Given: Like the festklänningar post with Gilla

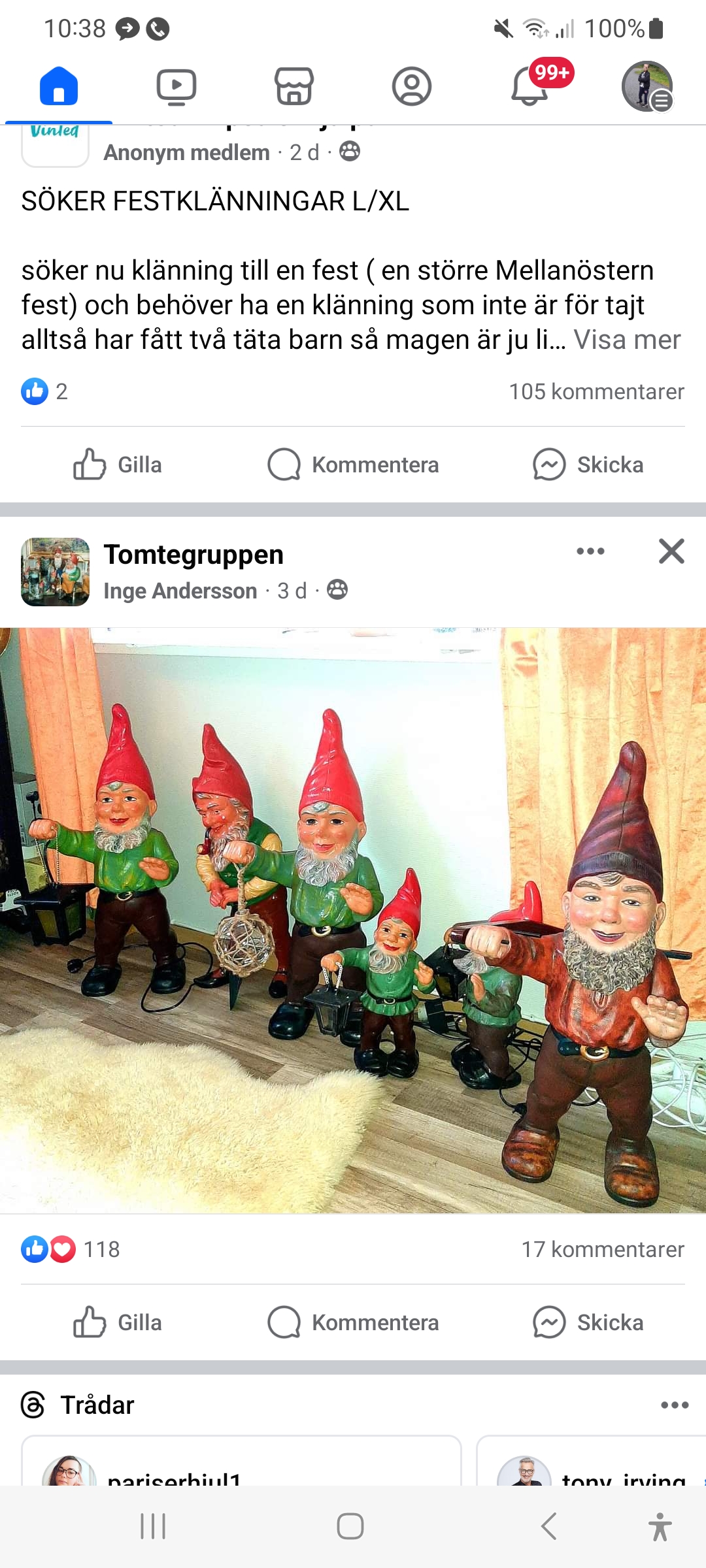Looking at the screenshot, I should tap(118, 465).
